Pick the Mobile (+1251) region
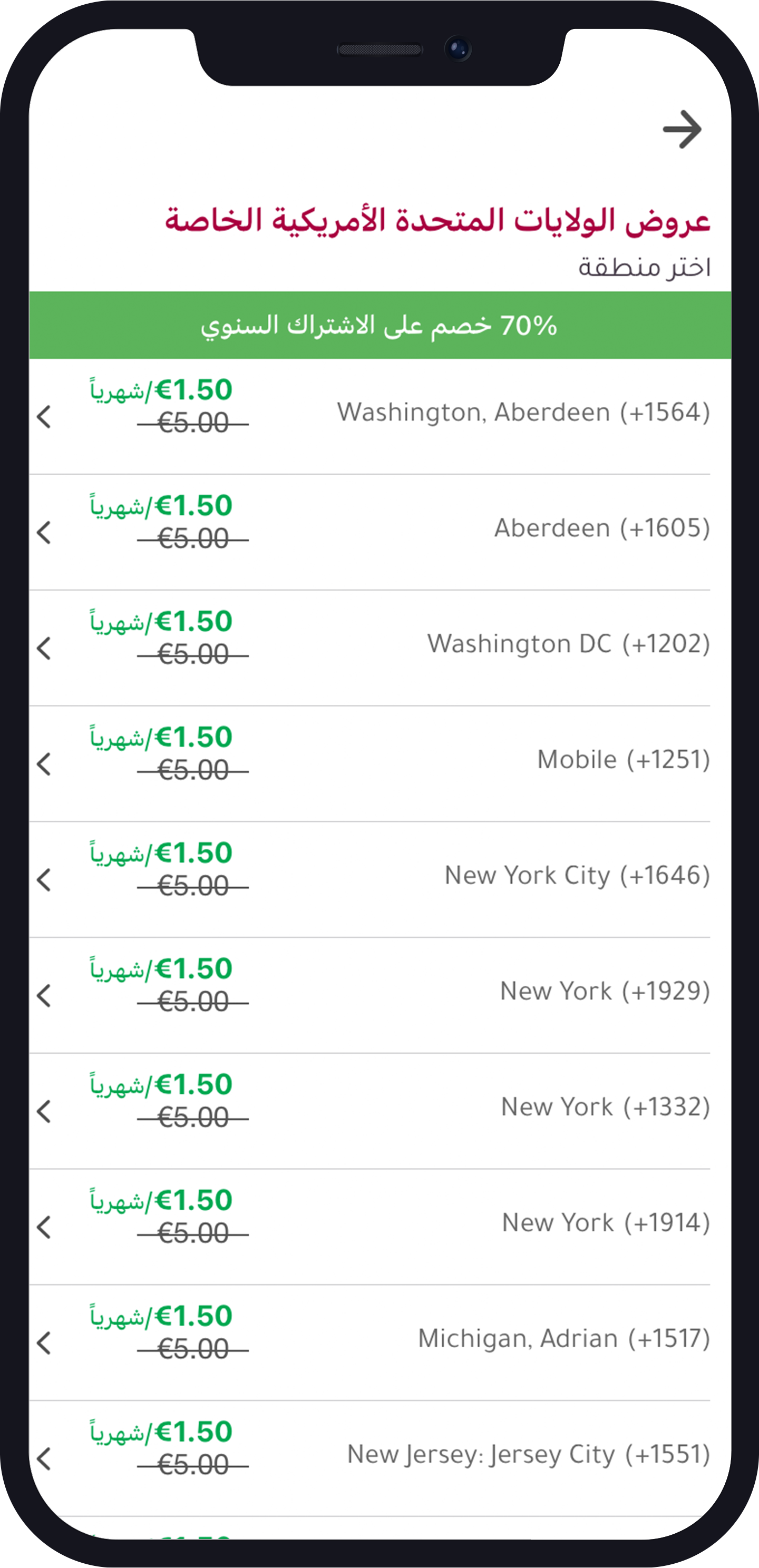The image size is (759, 1568). click(x=622, y=760)
